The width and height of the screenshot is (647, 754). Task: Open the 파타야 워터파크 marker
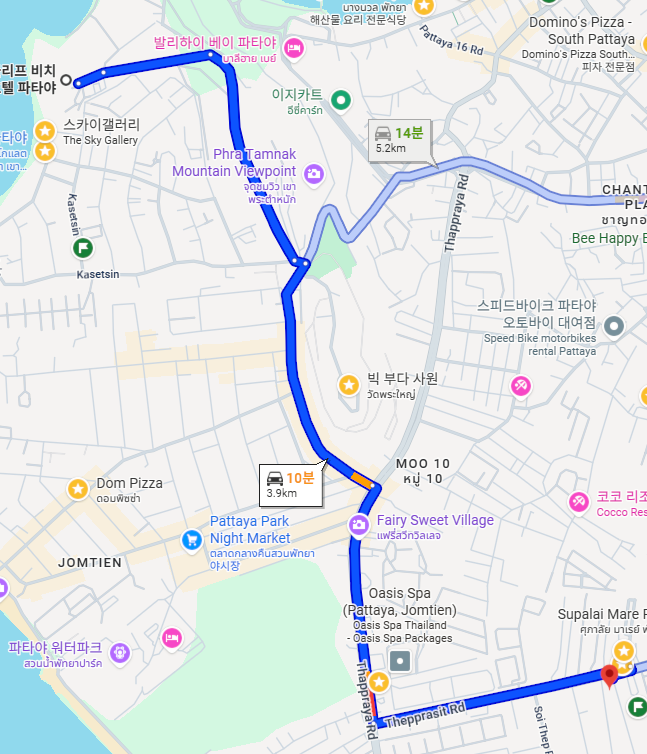point(120,652)
